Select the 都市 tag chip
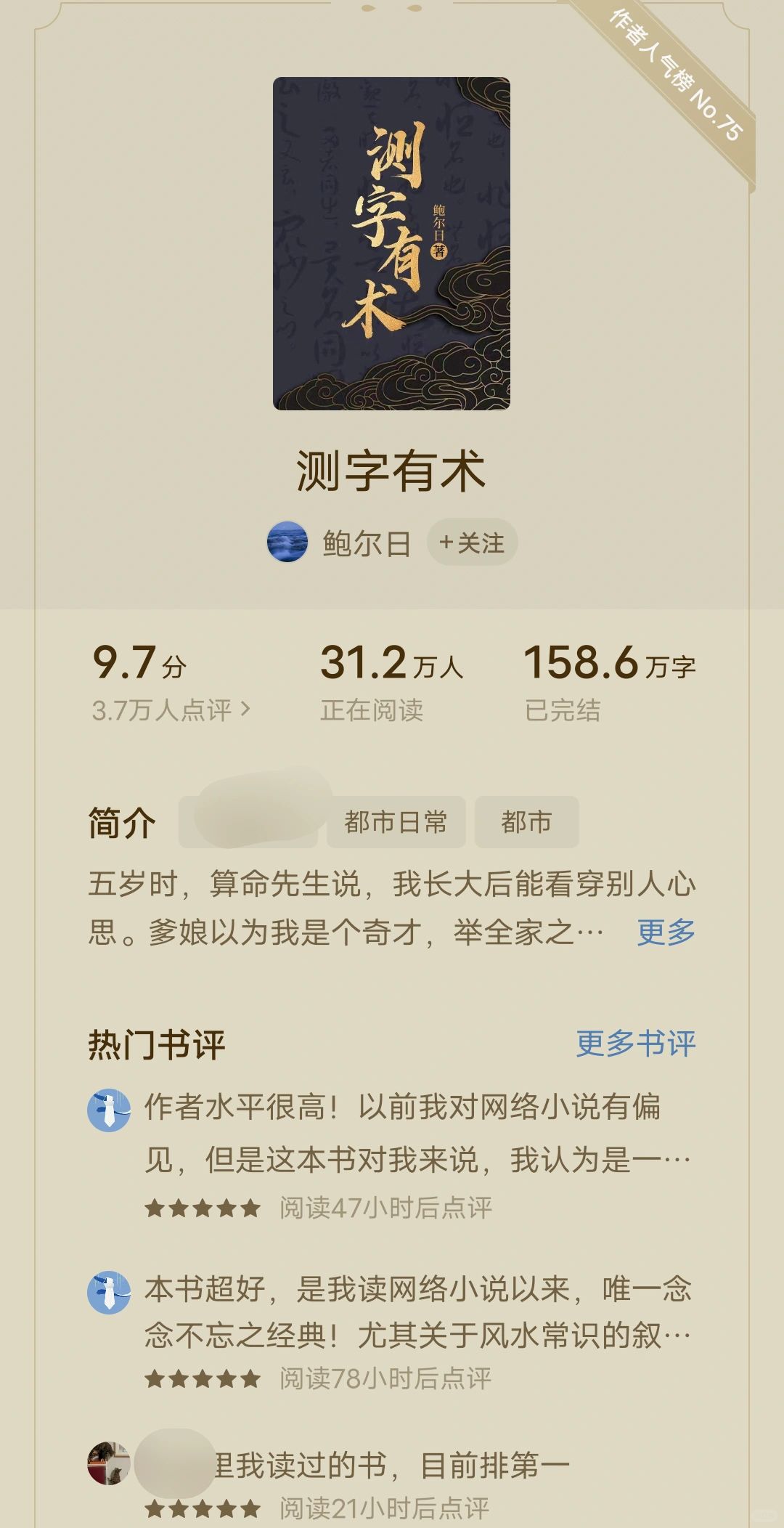Image resolution: width=784 pixels, height=1528 pixels. coord(526,822)
